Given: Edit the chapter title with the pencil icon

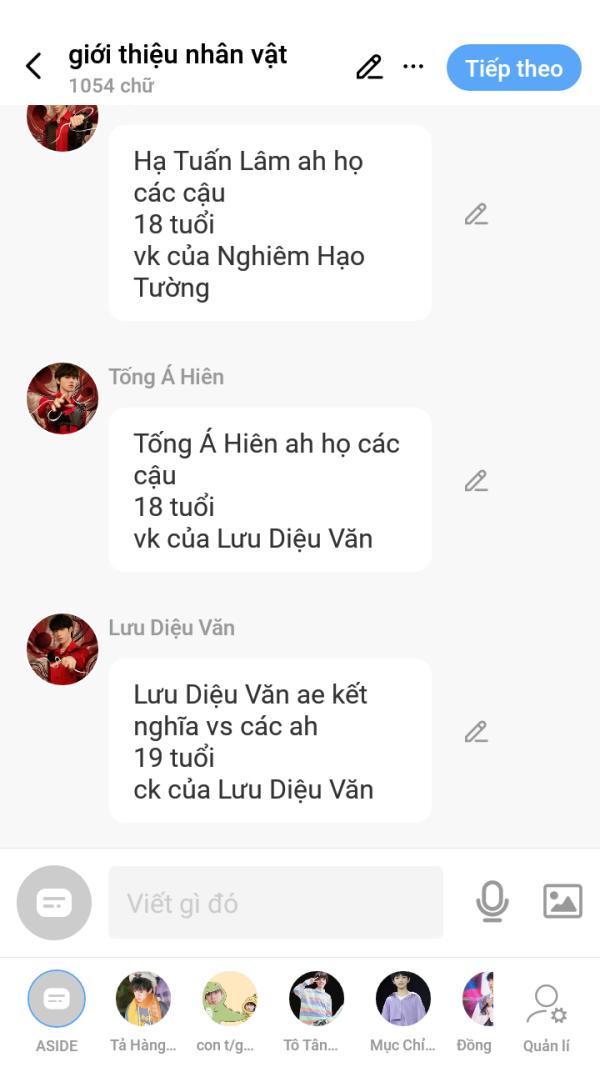Looking at the screenshot, I should pos(369,67).
